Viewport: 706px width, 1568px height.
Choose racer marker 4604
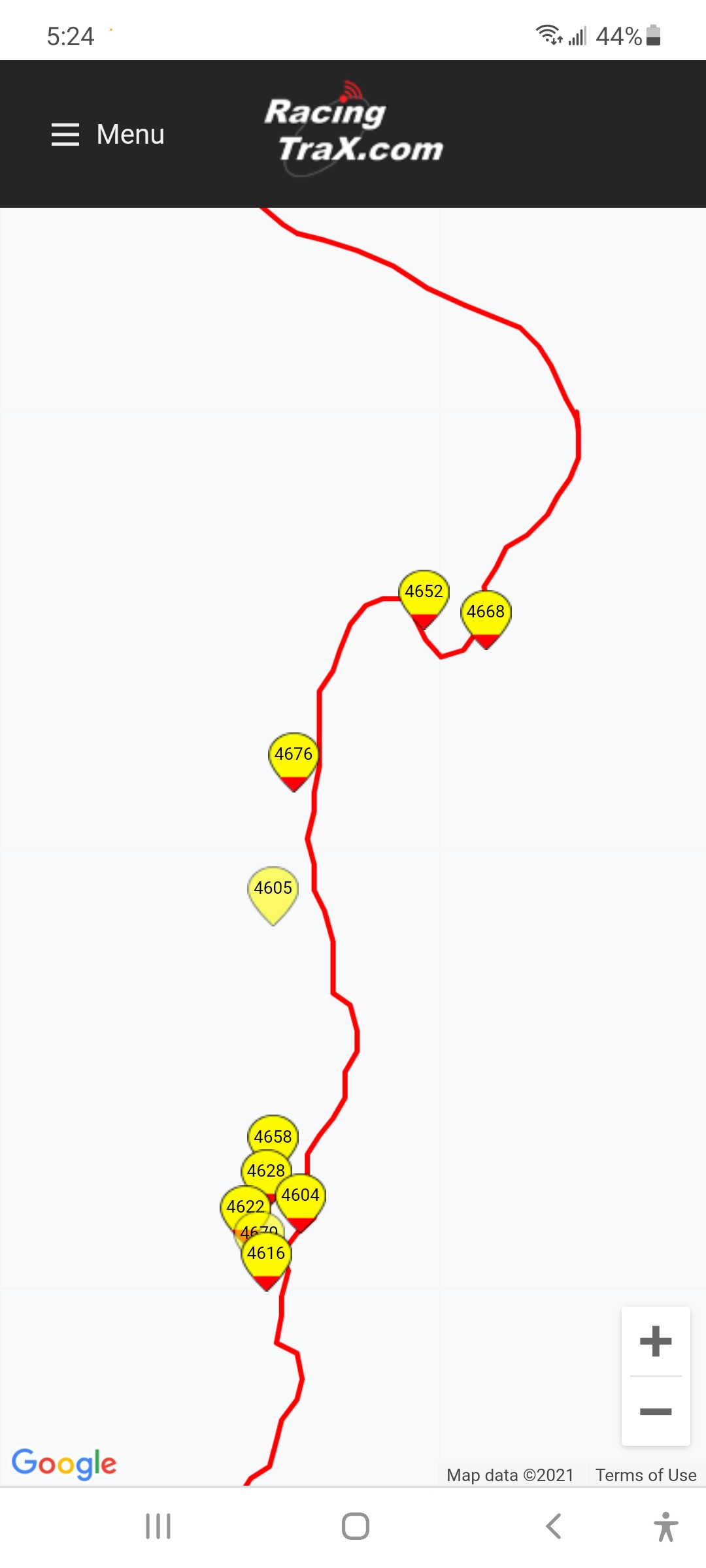coord(301,1196)
